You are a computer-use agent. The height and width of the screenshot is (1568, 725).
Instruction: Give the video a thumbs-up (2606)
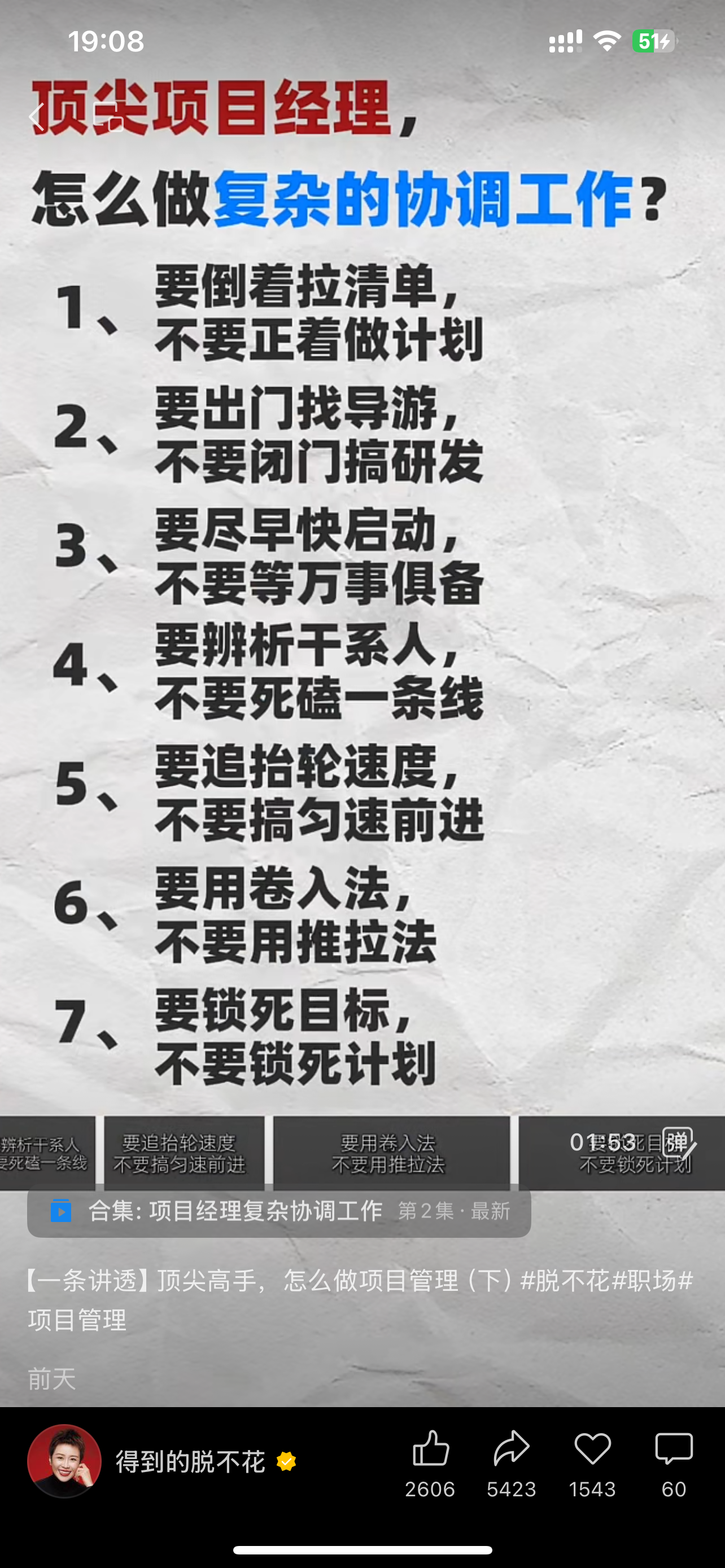click(430, 1462)
